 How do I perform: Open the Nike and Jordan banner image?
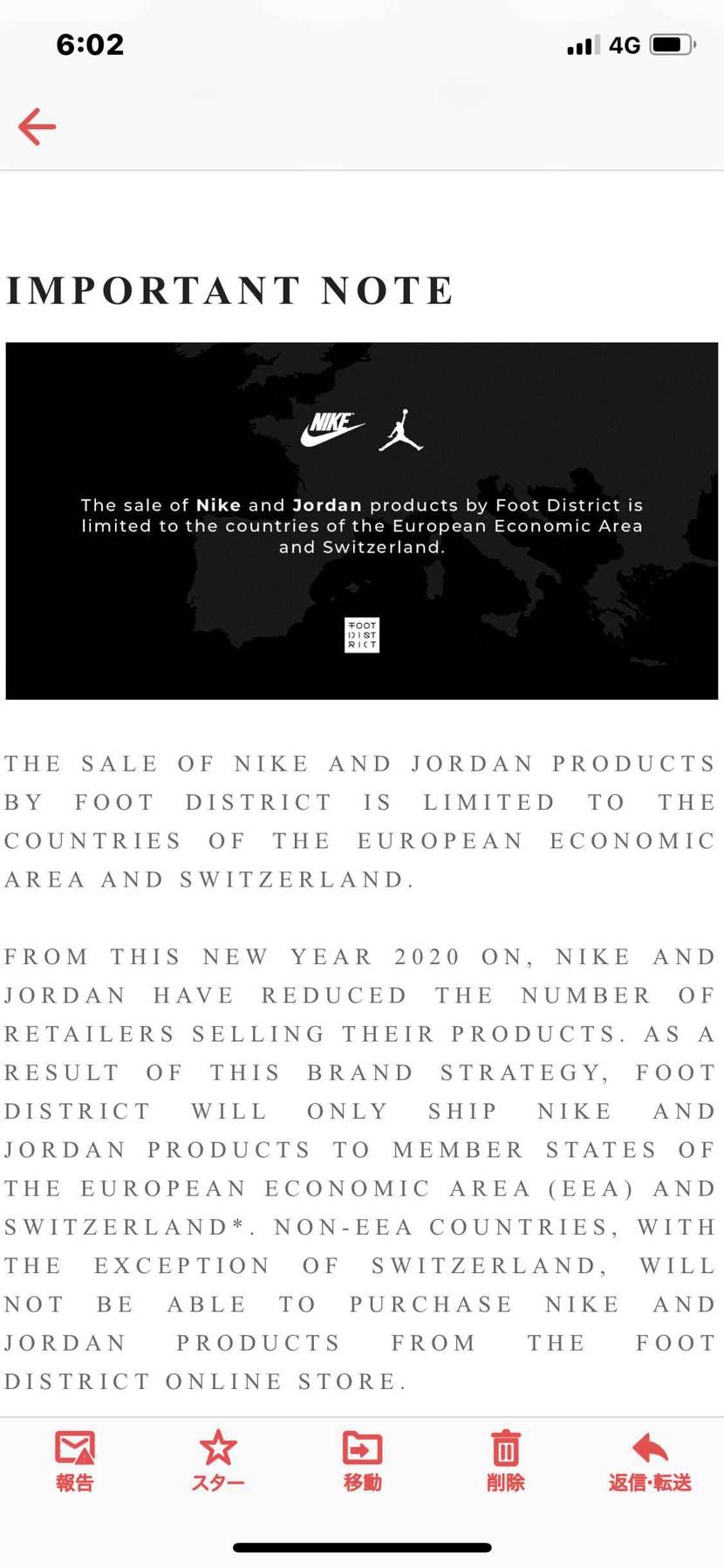pyautogui.click(x=362, y=521)
